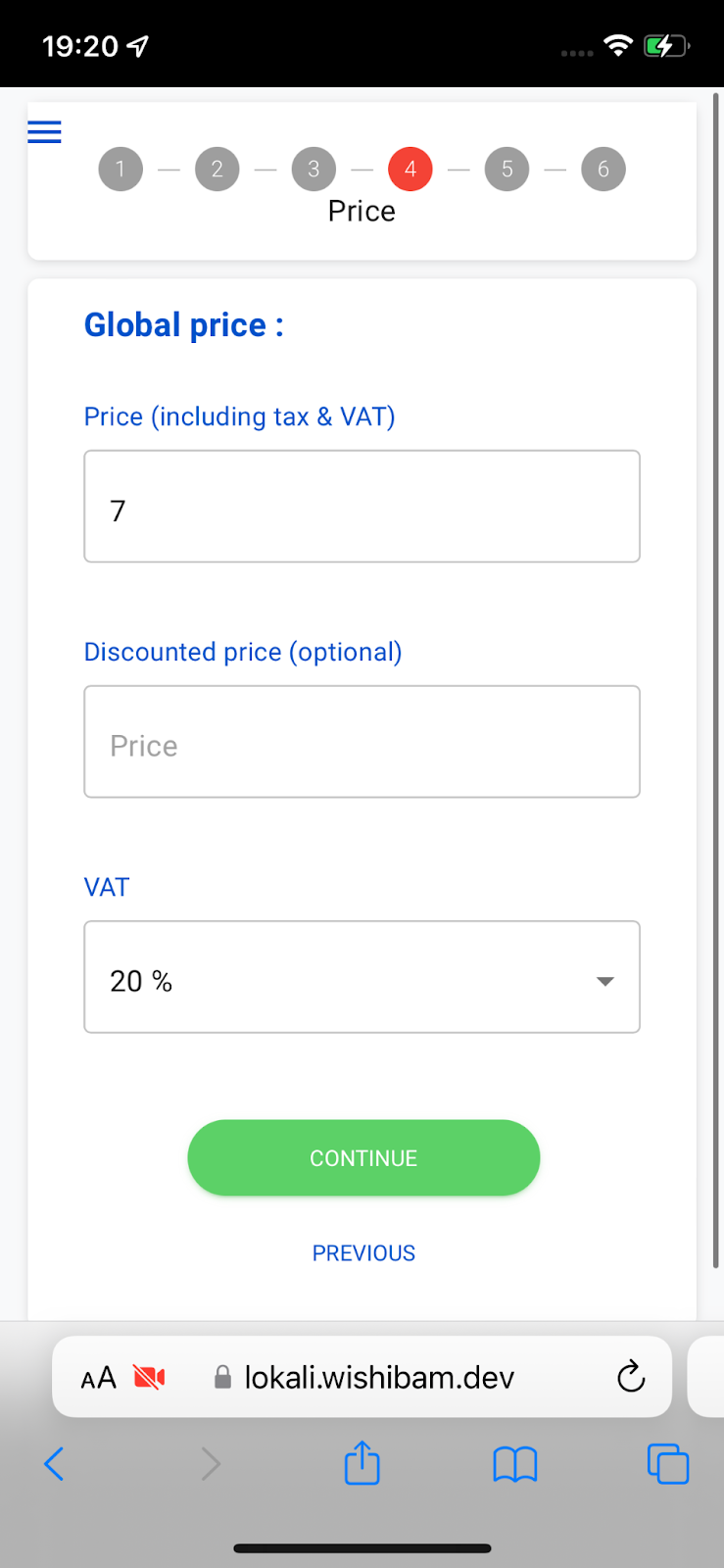Tap the green Continue button
724x1568 pixels.
(x=363, y=1157)
